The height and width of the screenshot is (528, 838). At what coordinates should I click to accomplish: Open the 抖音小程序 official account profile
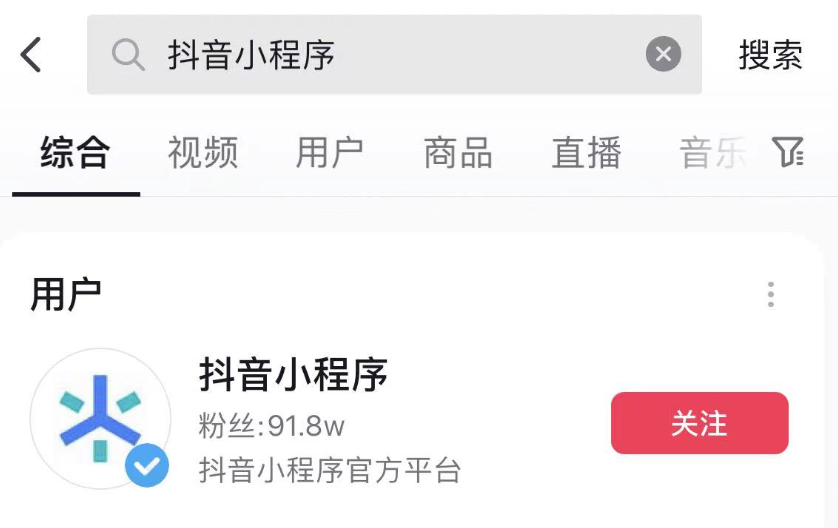[292, 376]
